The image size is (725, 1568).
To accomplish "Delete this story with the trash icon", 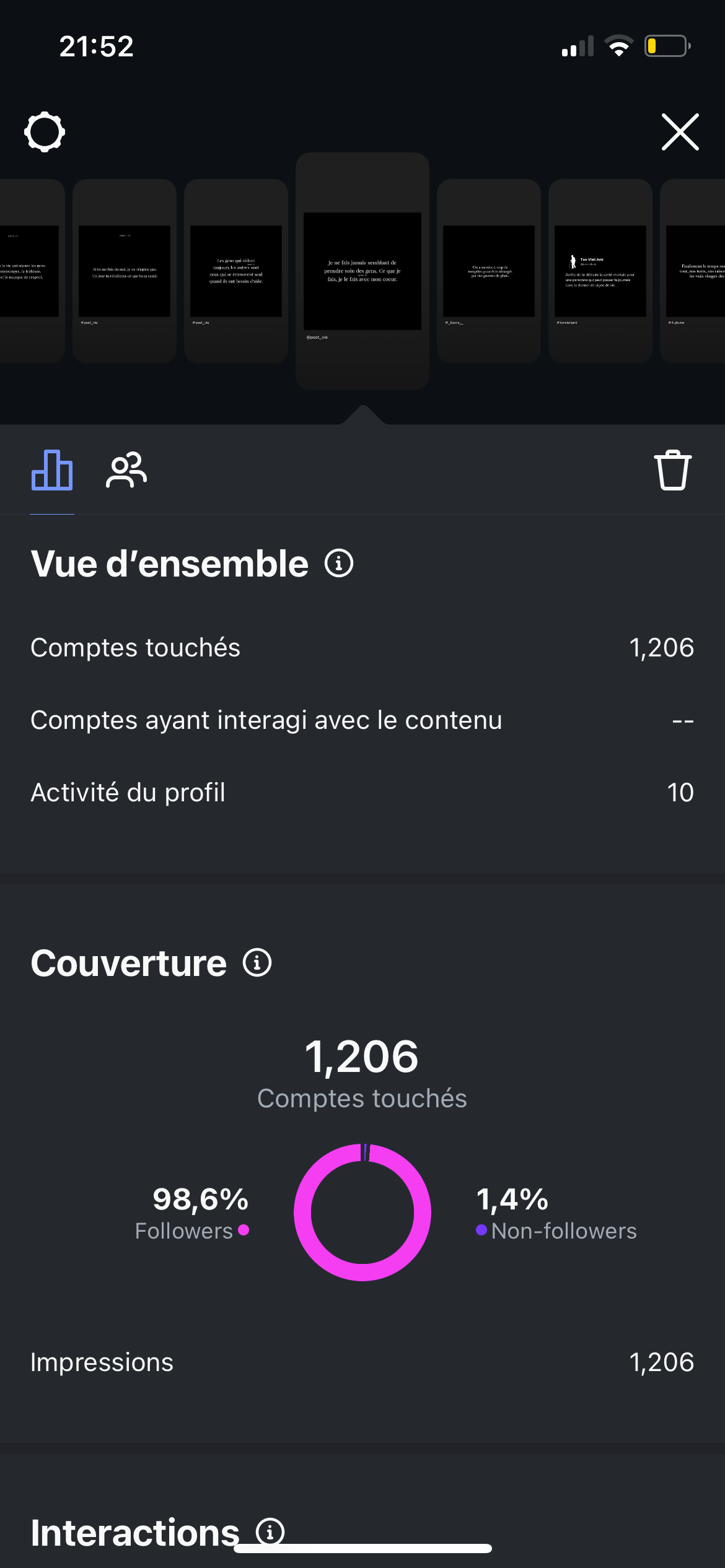I will 672,471.
